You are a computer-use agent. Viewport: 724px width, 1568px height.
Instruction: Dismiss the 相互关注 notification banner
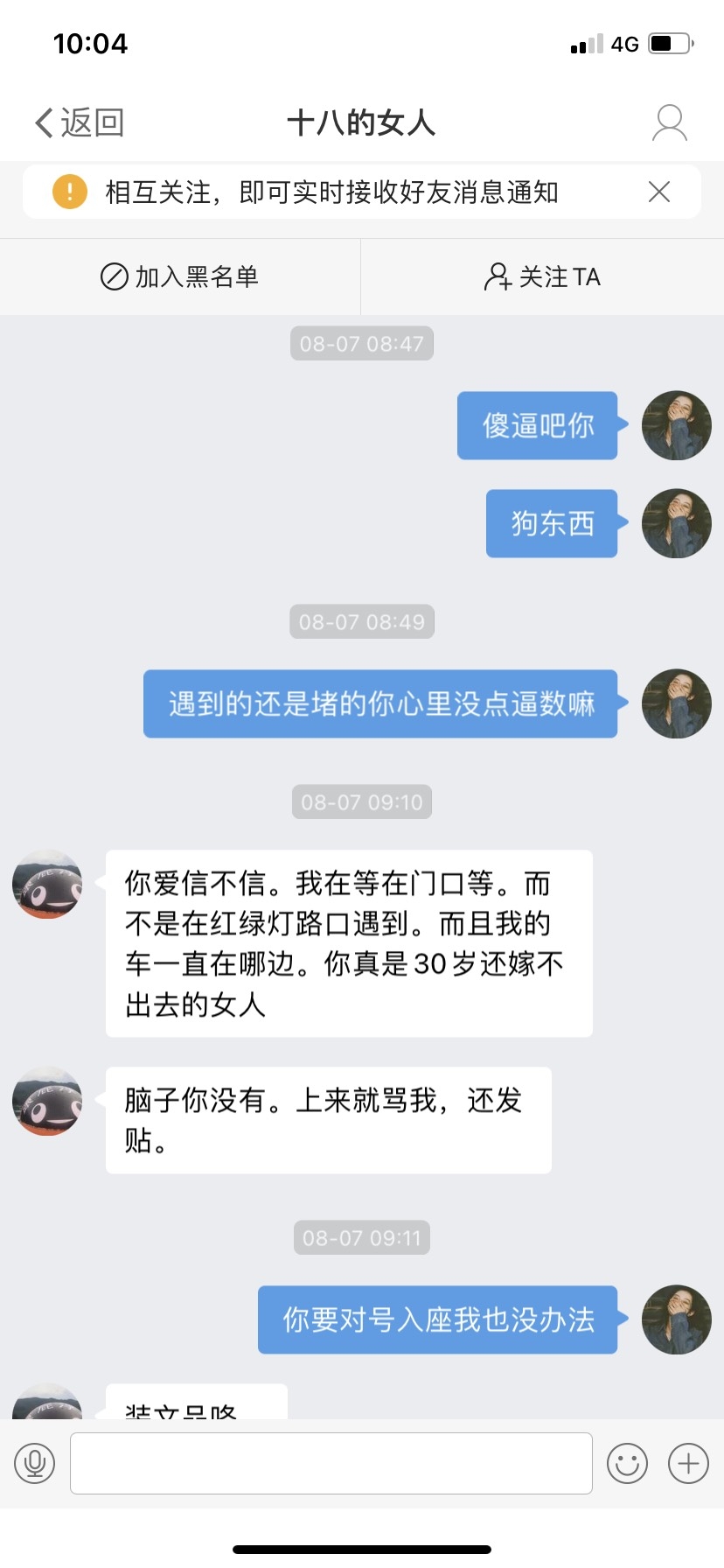[x=659, y=192]
